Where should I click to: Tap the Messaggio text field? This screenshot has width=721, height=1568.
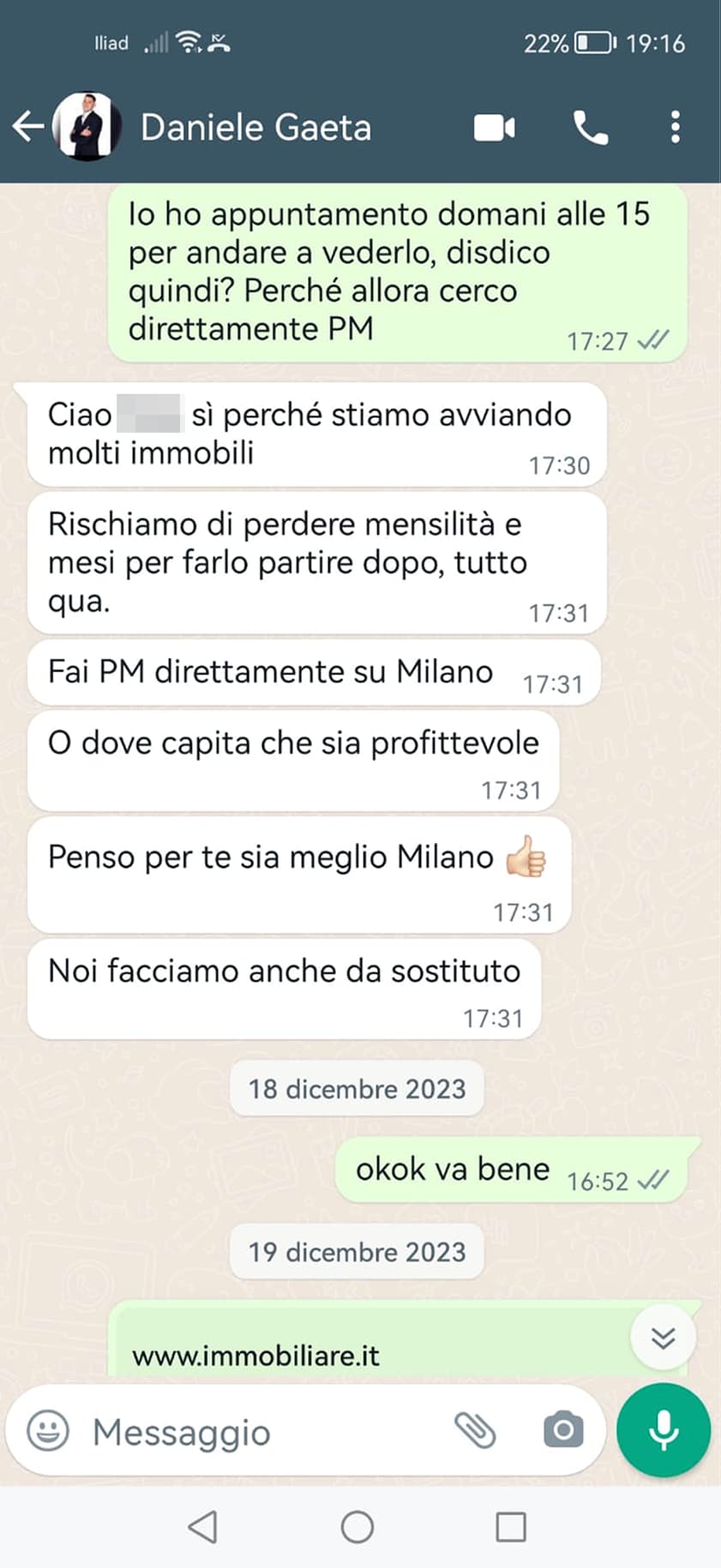coord(257,1432)
